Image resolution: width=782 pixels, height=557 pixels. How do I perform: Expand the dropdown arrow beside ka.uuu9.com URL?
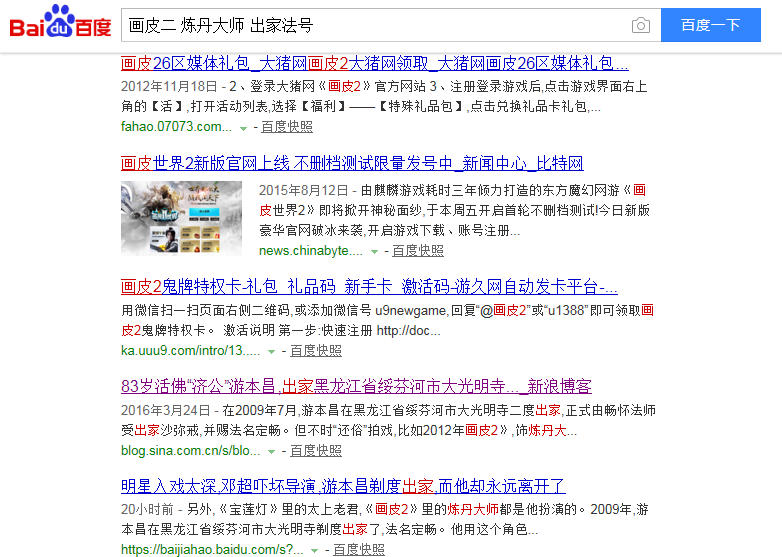[x=272, y=352]
